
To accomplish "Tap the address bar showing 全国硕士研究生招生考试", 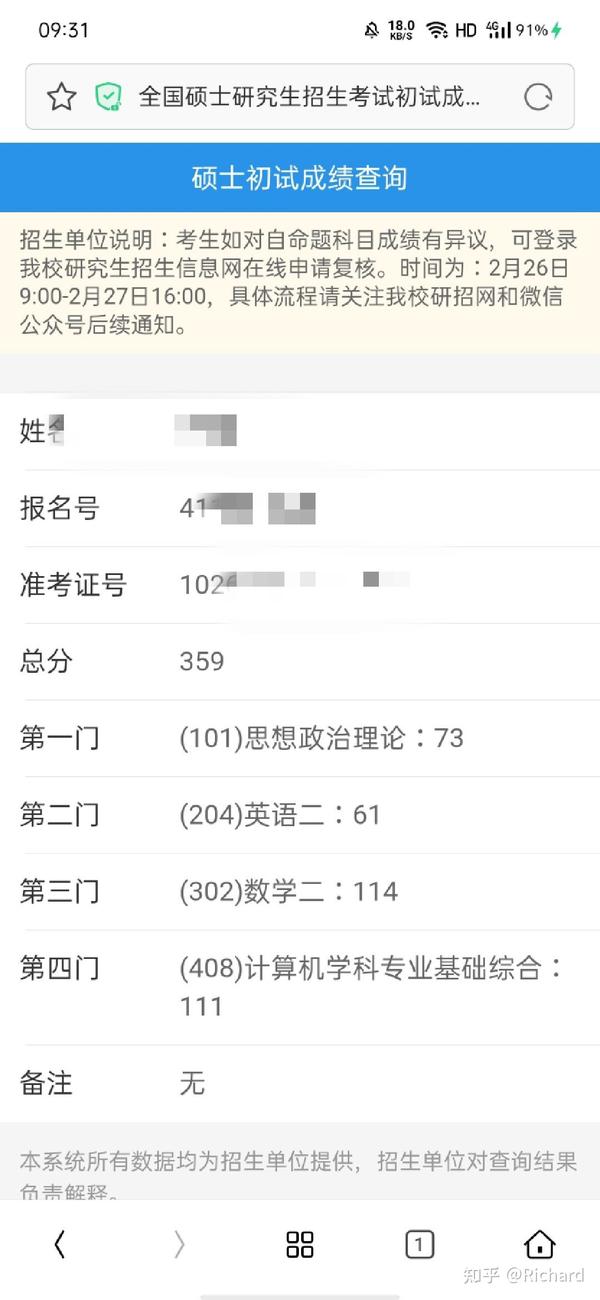I will [x=309, y=97].
